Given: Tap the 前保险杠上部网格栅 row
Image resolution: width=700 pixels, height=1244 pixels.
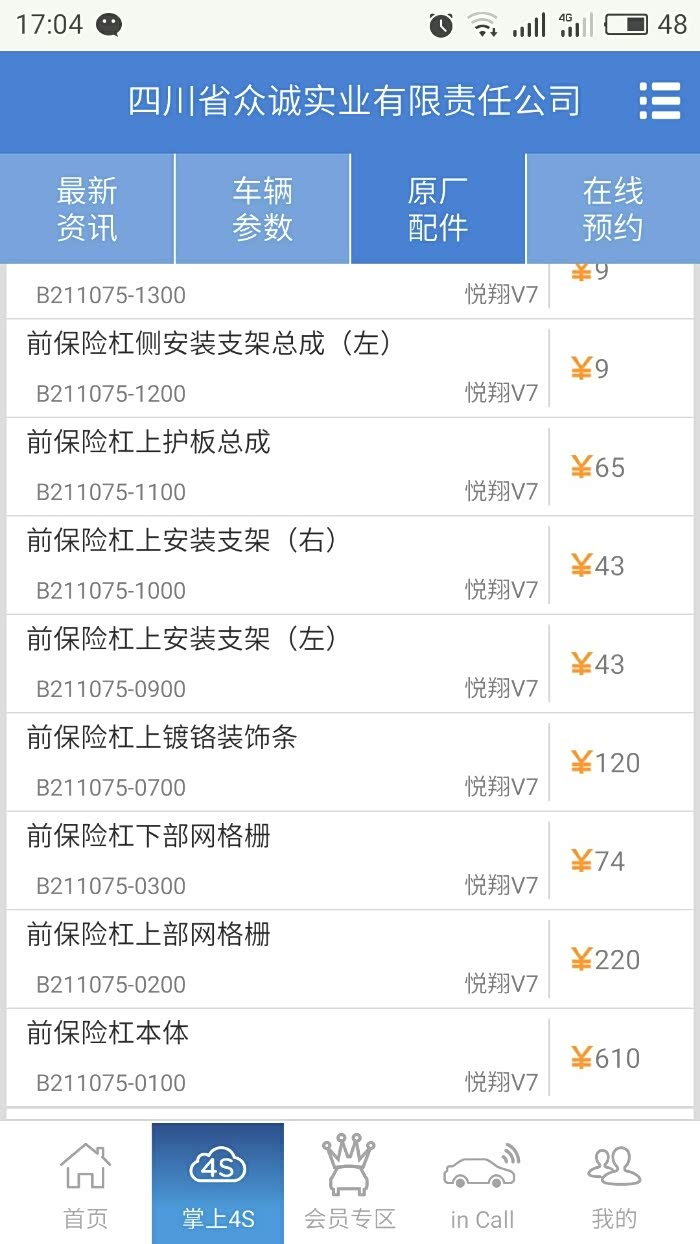Looking at the screenshot, I should [x=280, y=959].
